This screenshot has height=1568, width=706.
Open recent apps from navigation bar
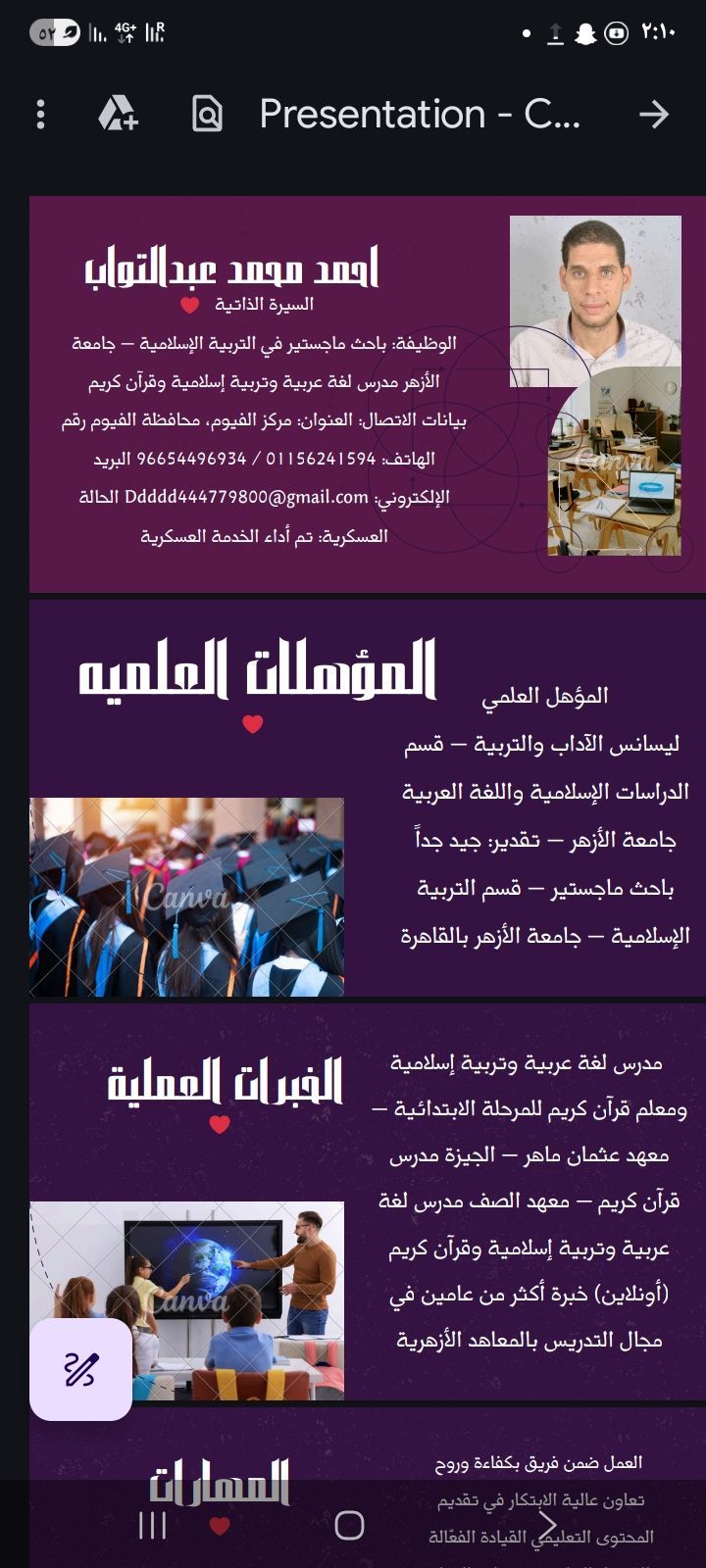(152, 1525)
